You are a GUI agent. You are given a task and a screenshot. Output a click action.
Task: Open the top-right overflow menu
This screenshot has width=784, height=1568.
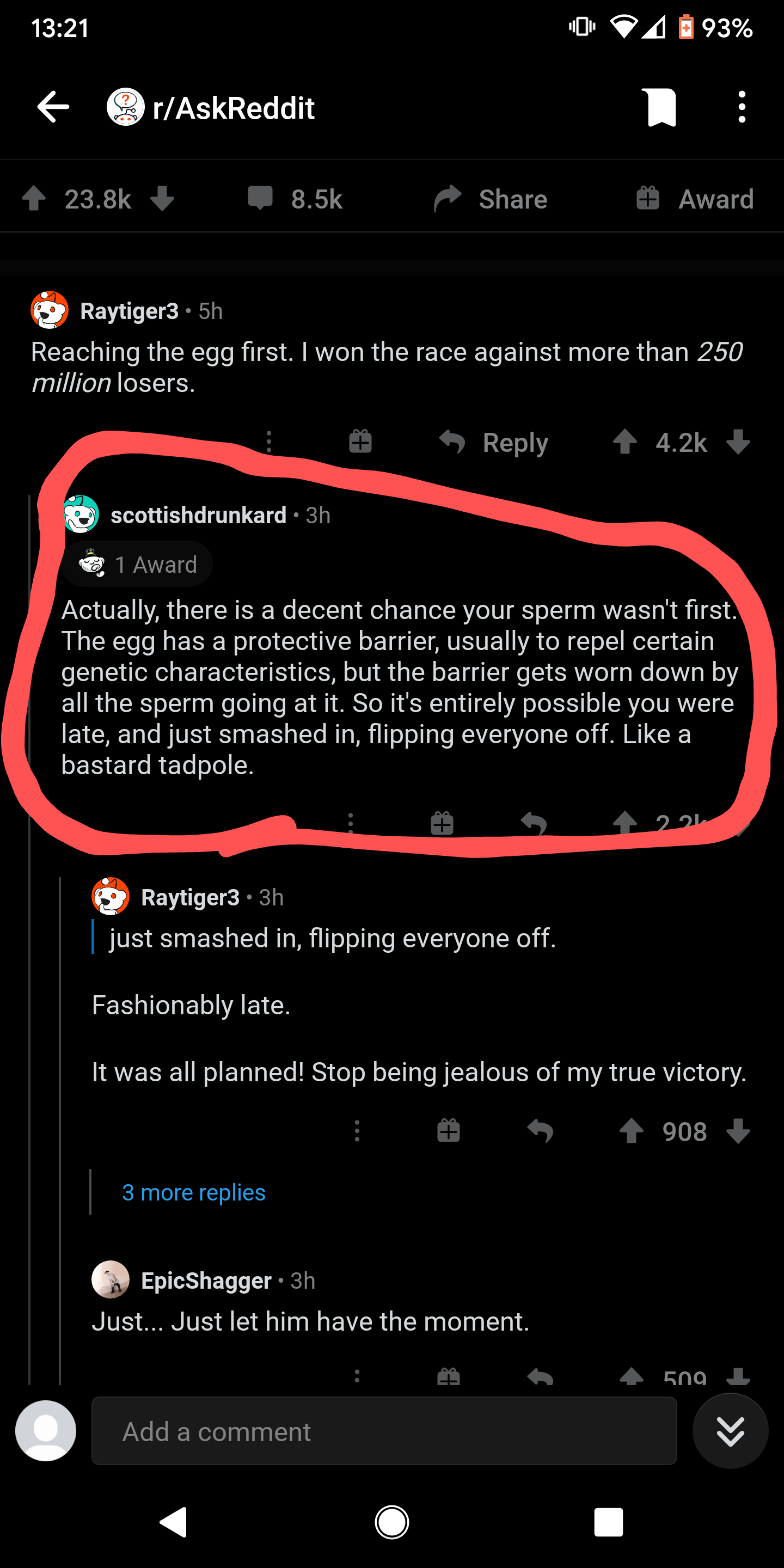click(742, 107)
